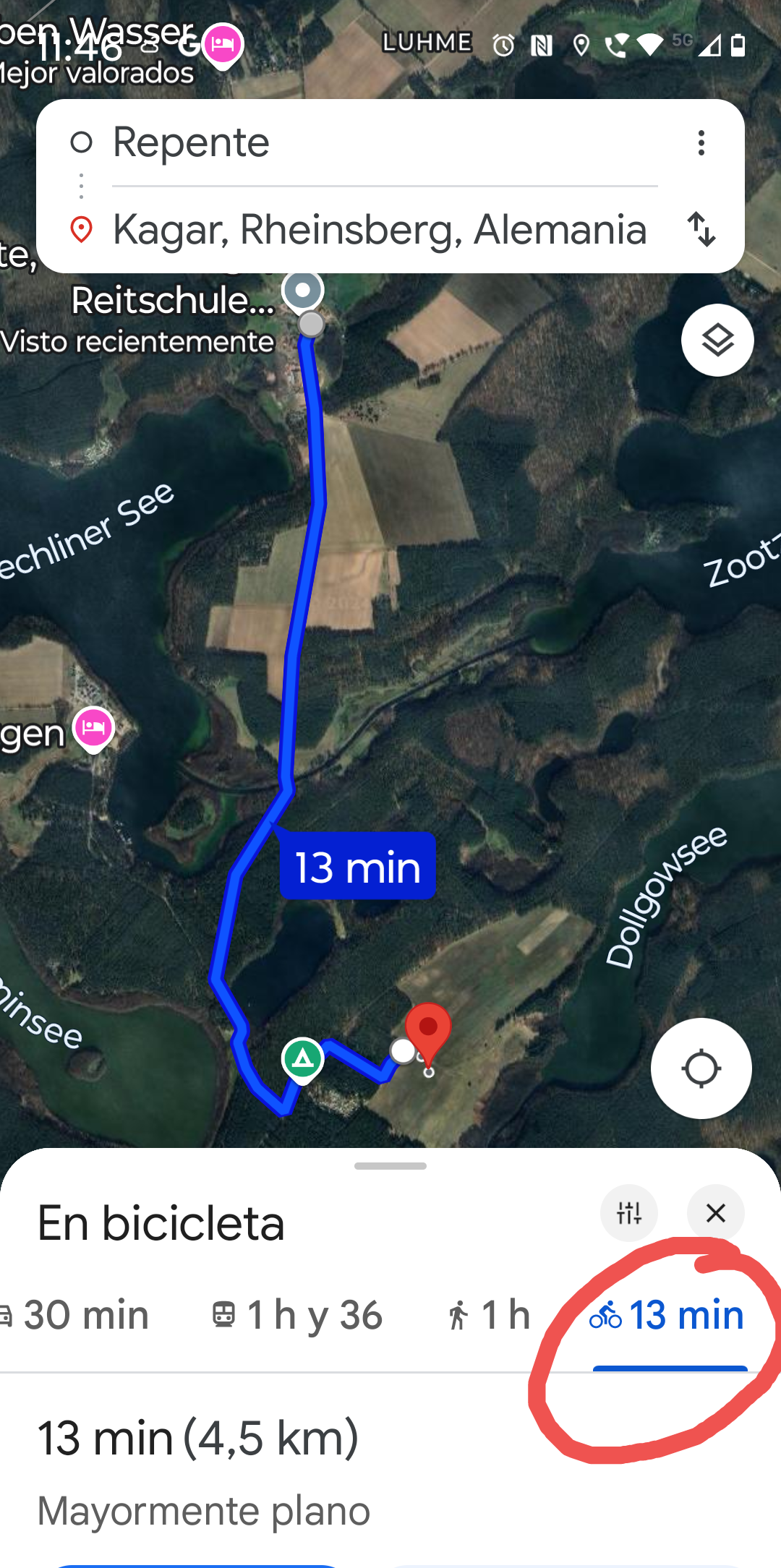Viewport: 781px width, 1568px height.
Task: Change destination Kagar, Rheinsberg, Alemania
Action: coord(380,230)
